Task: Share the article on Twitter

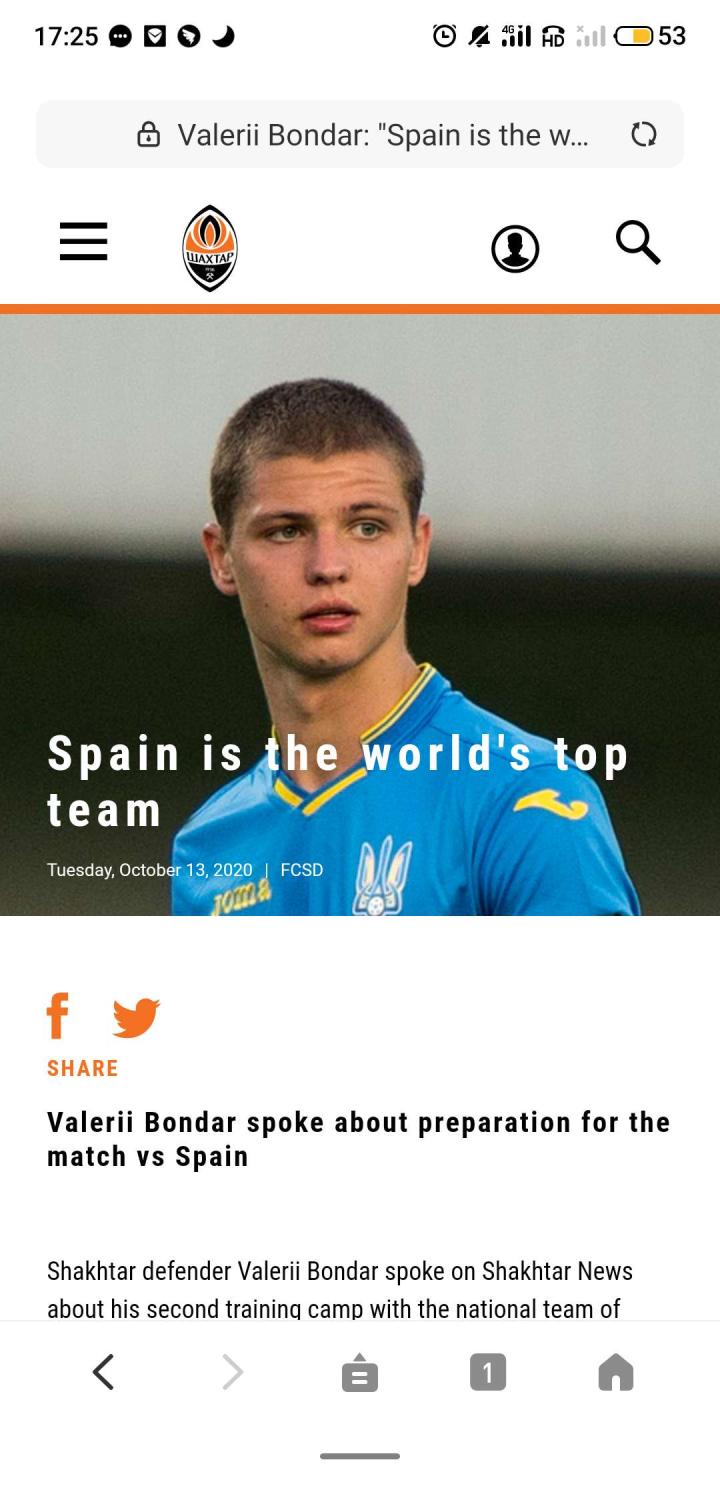Action: [x=136, y=1017]
